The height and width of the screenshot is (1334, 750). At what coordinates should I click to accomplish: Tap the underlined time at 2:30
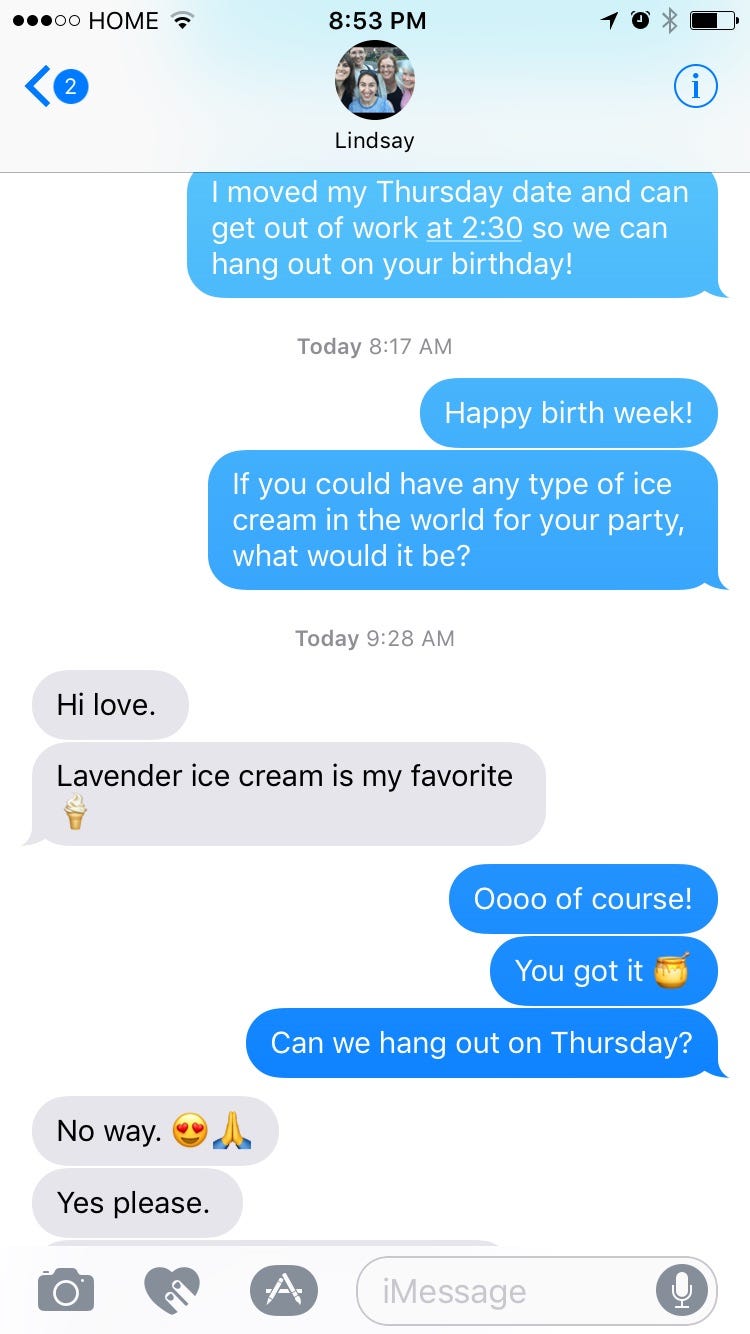click(x=474, y=228)
